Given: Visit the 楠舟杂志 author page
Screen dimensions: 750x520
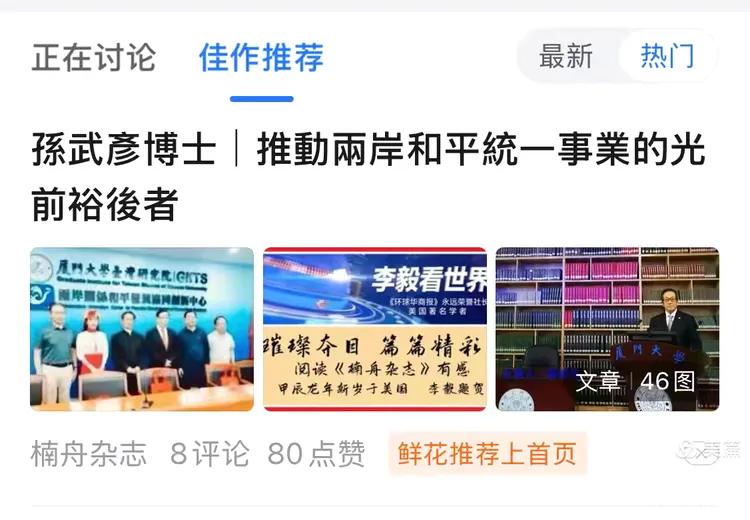Looking at the screenshot, I should click(x=89, y=454).
